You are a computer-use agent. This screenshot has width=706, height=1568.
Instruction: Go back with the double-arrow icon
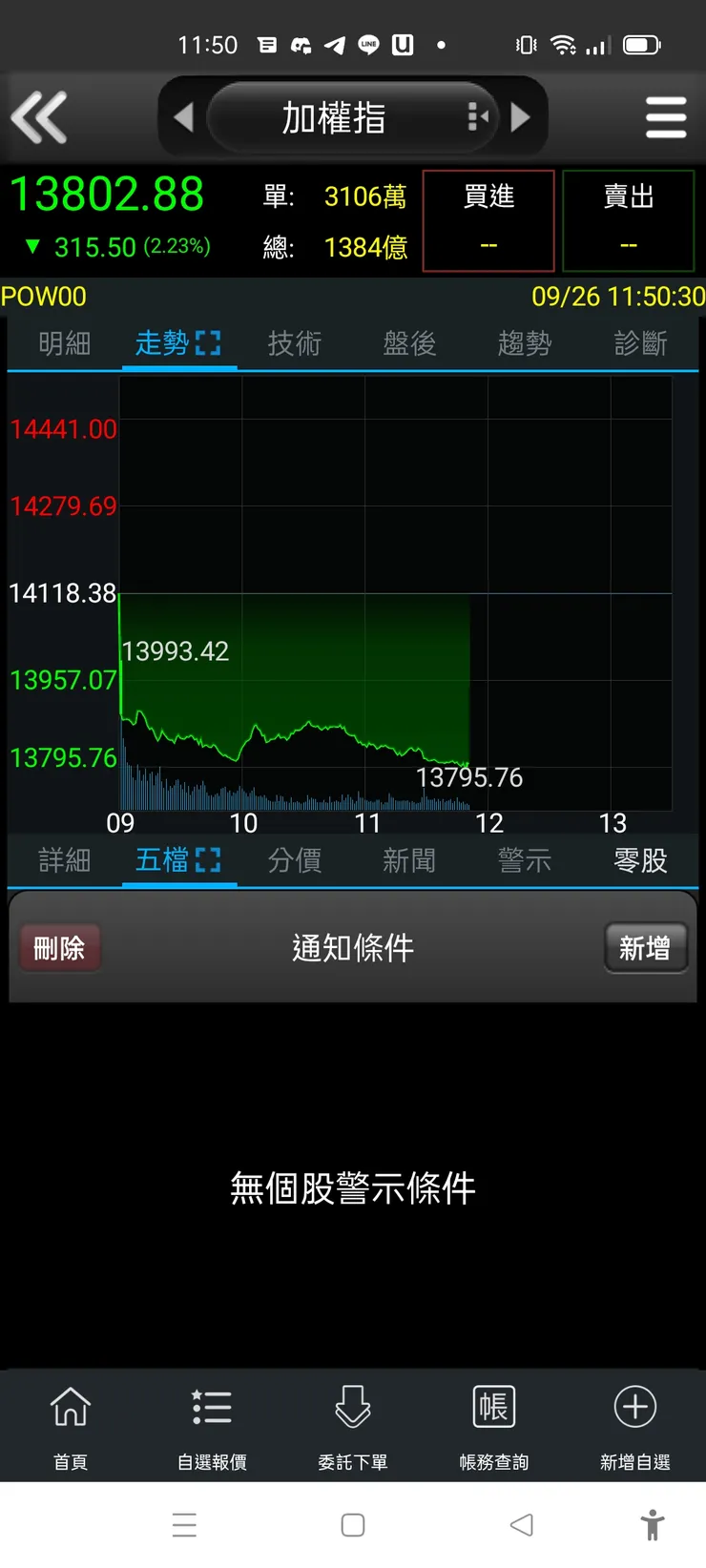[x=39, y=117]
